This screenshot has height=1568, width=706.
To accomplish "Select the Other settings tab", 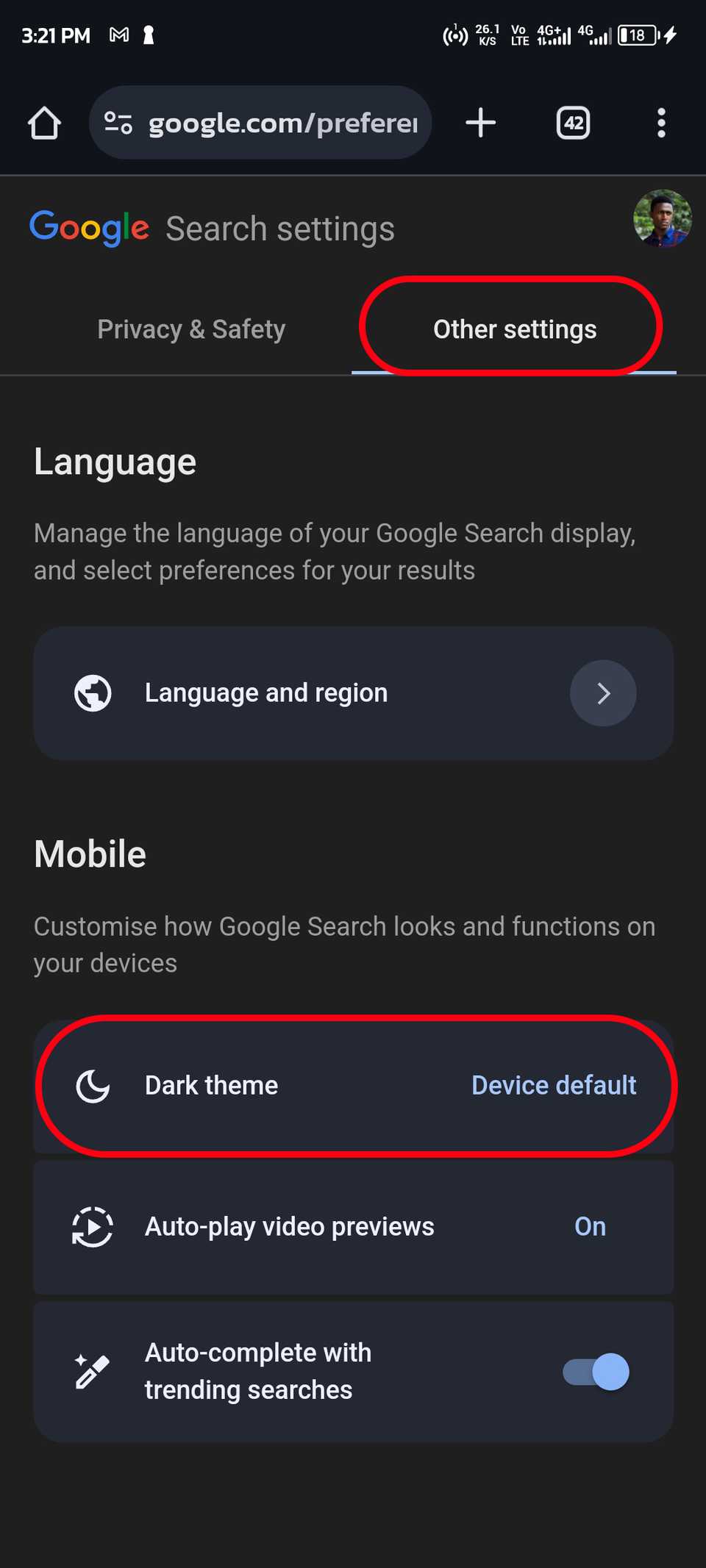I will (x=514, y=329).
